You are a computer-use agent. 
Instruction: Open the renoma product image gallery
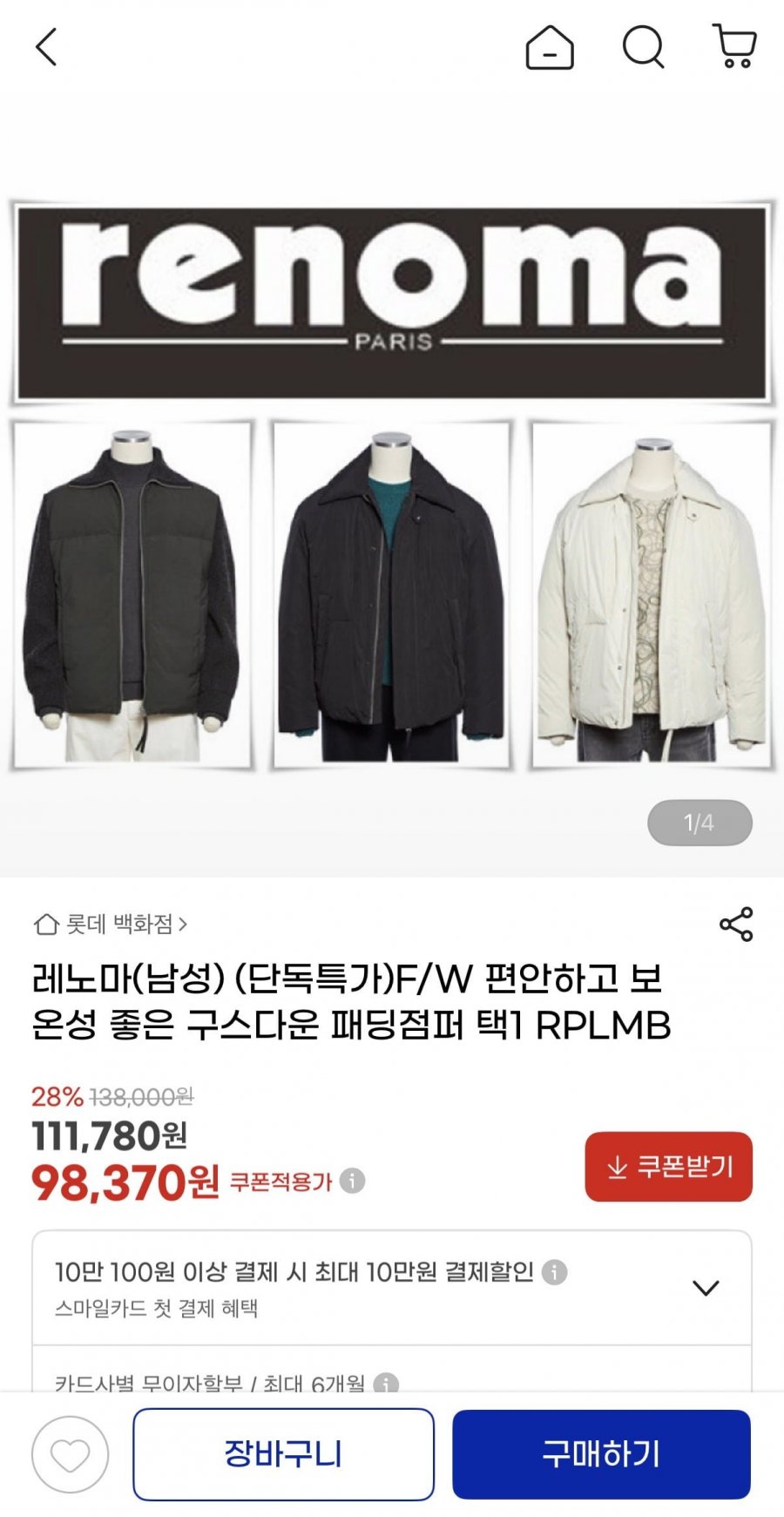(x=392, y=484)
